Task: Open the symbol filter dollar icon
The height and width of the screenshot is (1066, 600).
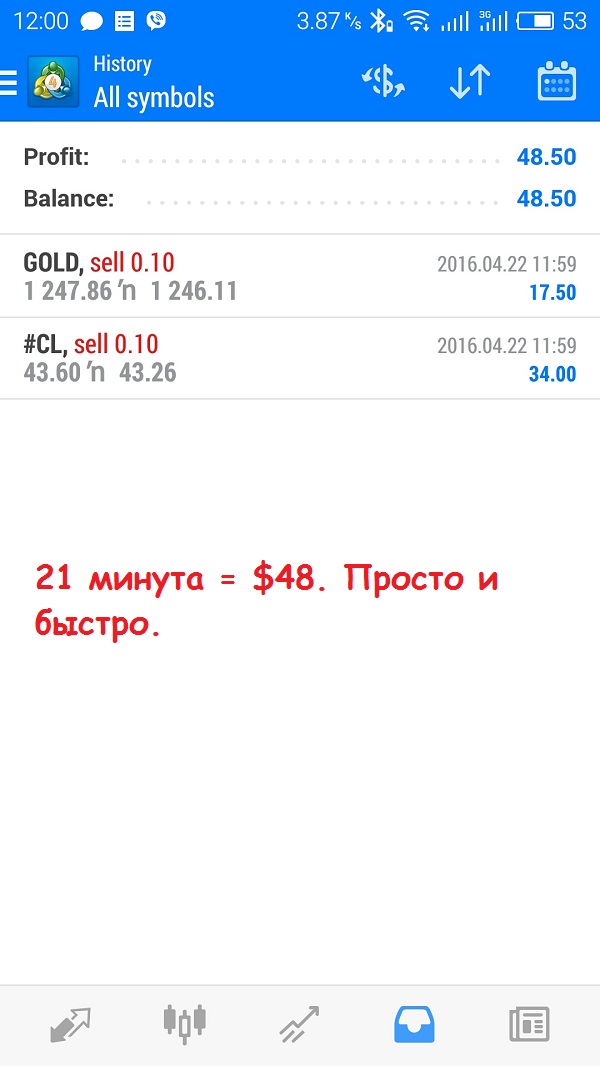Action: point(383,82)
